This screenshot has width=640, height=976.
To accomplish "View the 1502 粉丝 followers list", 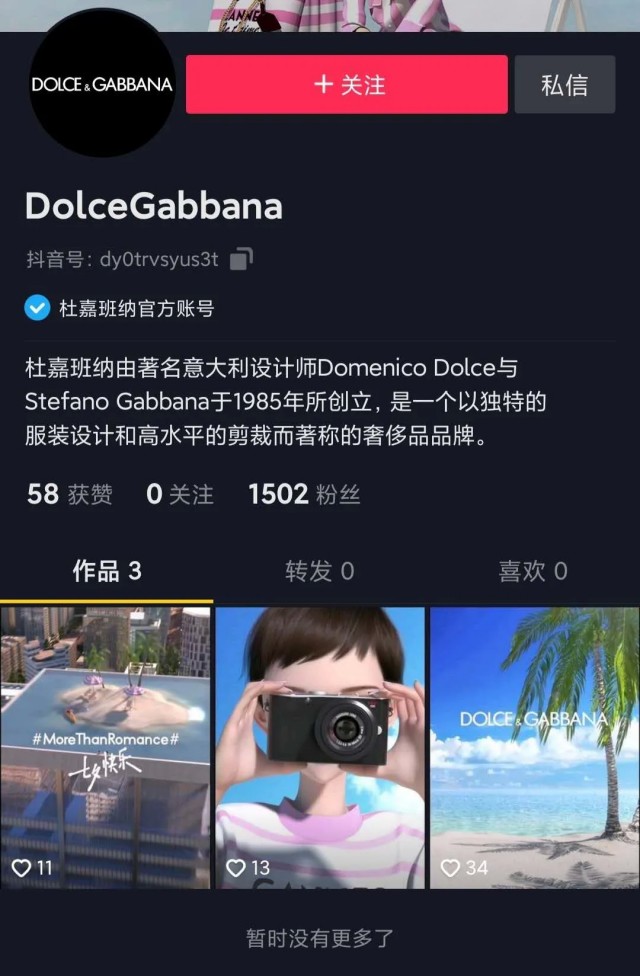I will point(304,494).
